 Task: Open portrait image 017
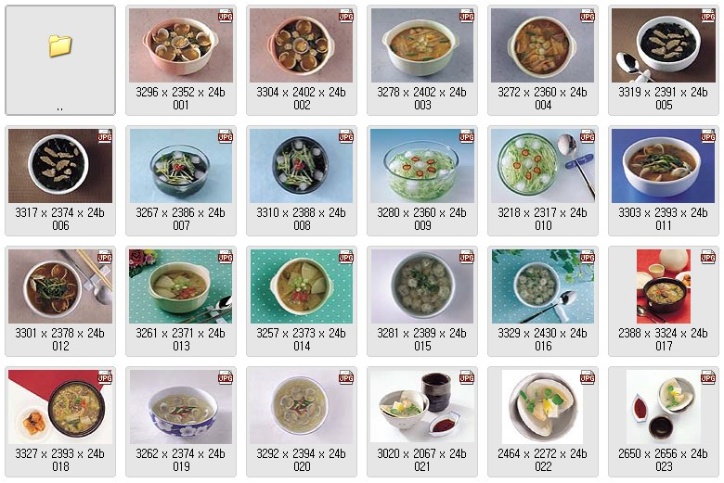pyautogui.click(x=663, y=286)
